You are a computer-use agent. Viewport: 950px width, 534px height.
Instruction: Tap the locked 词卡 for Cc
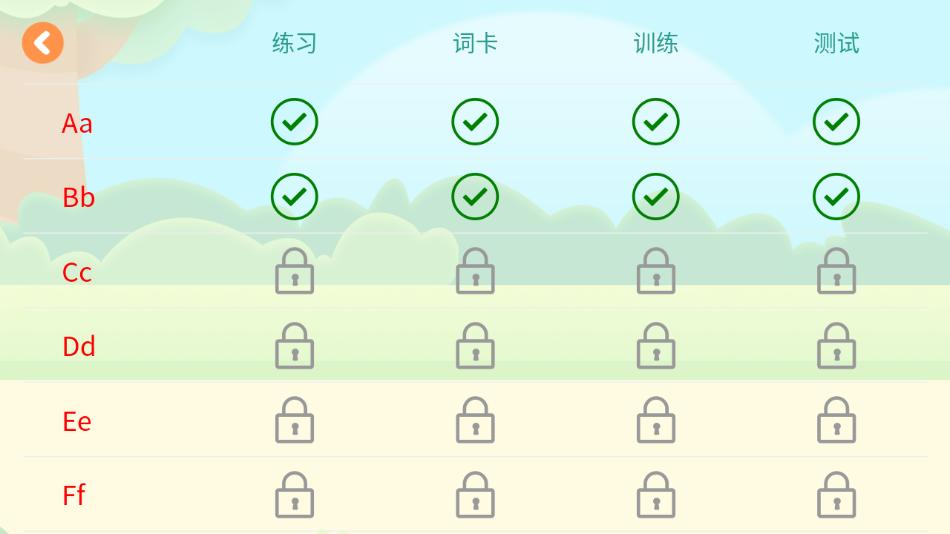point(475,272)
